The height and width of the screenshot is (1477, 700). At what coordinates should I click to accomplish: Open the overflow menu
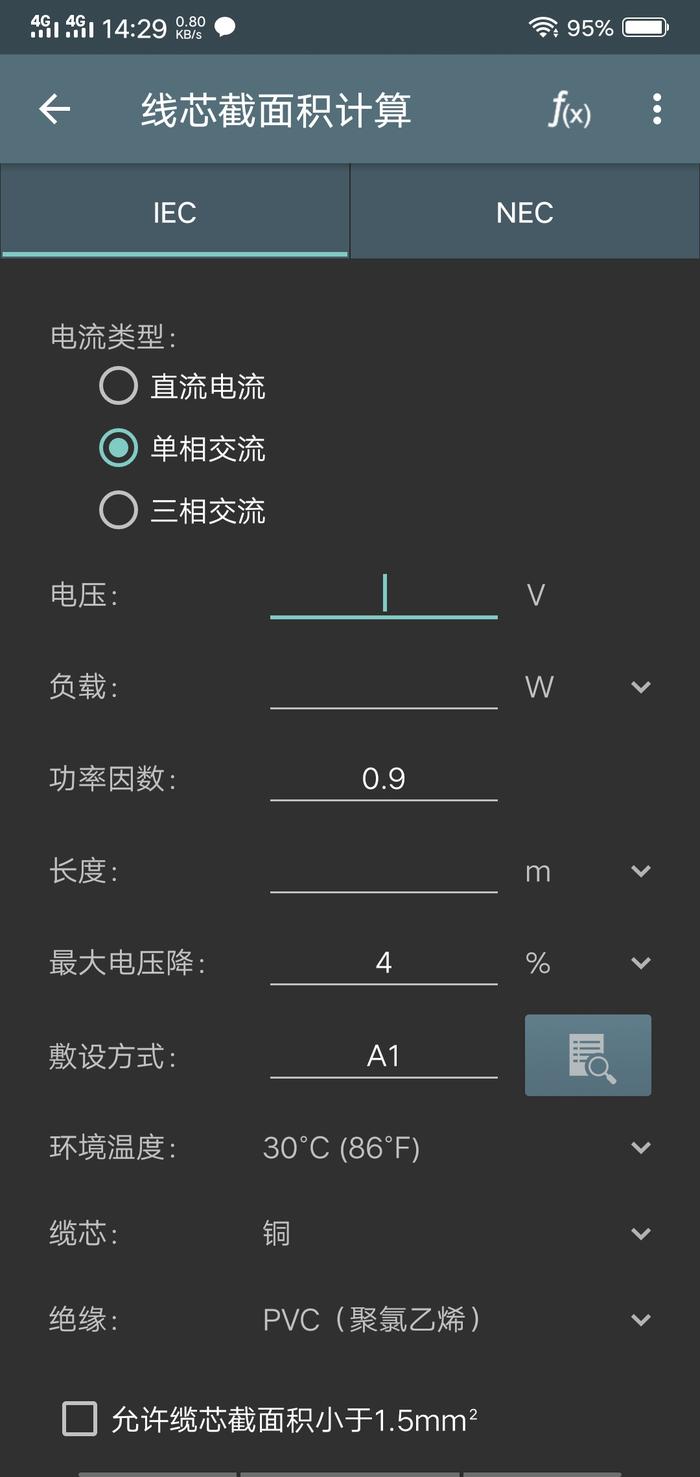pyautogui.click(x=657, y=109)
